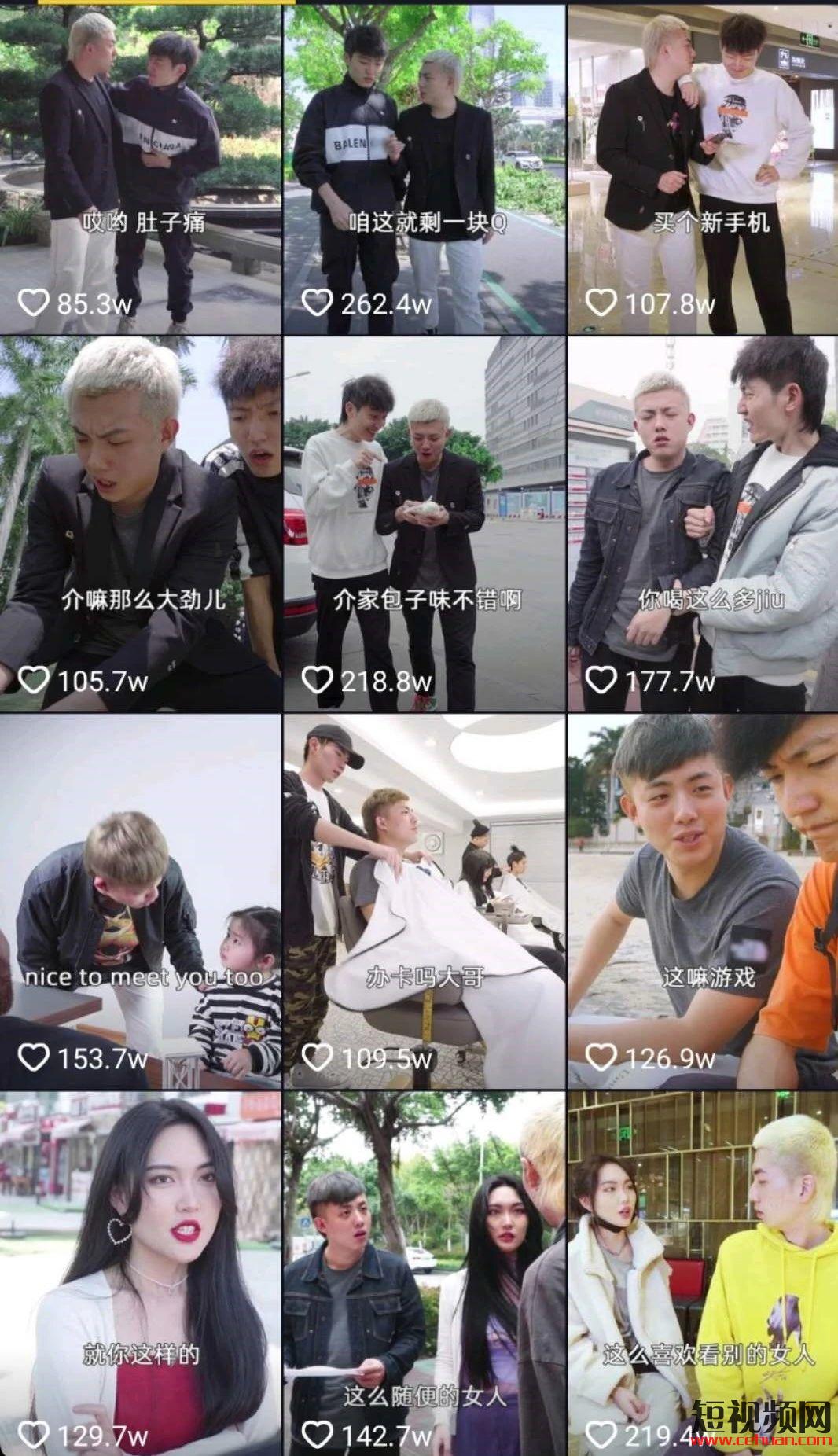The width and height of the screenshot is (838, 1456).
Task: Open the video captioned 哎哟 肚子痛
Action: point(140,169)
